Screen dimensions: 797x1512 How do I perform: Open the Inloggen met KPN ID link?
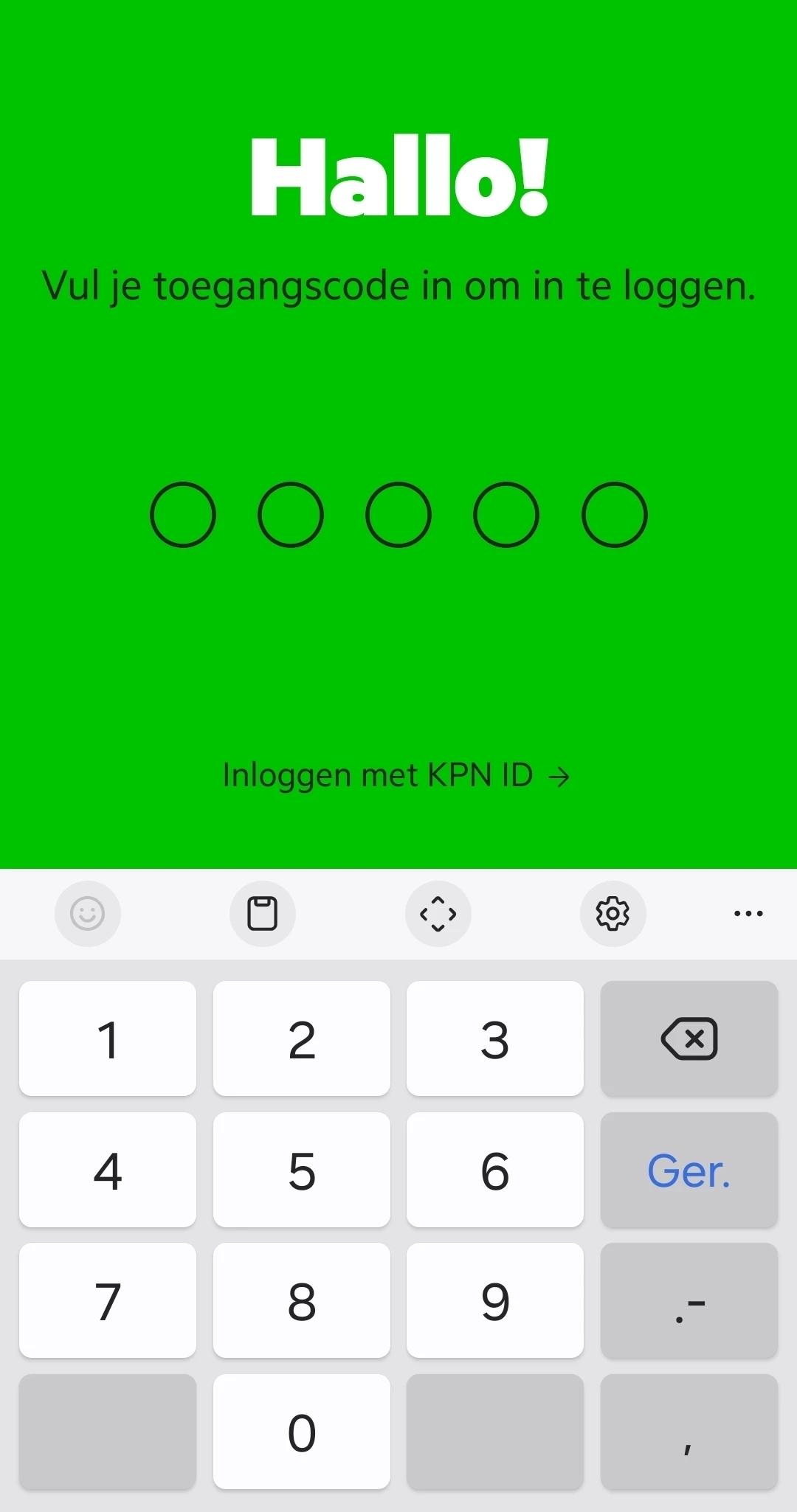[396, 776]
